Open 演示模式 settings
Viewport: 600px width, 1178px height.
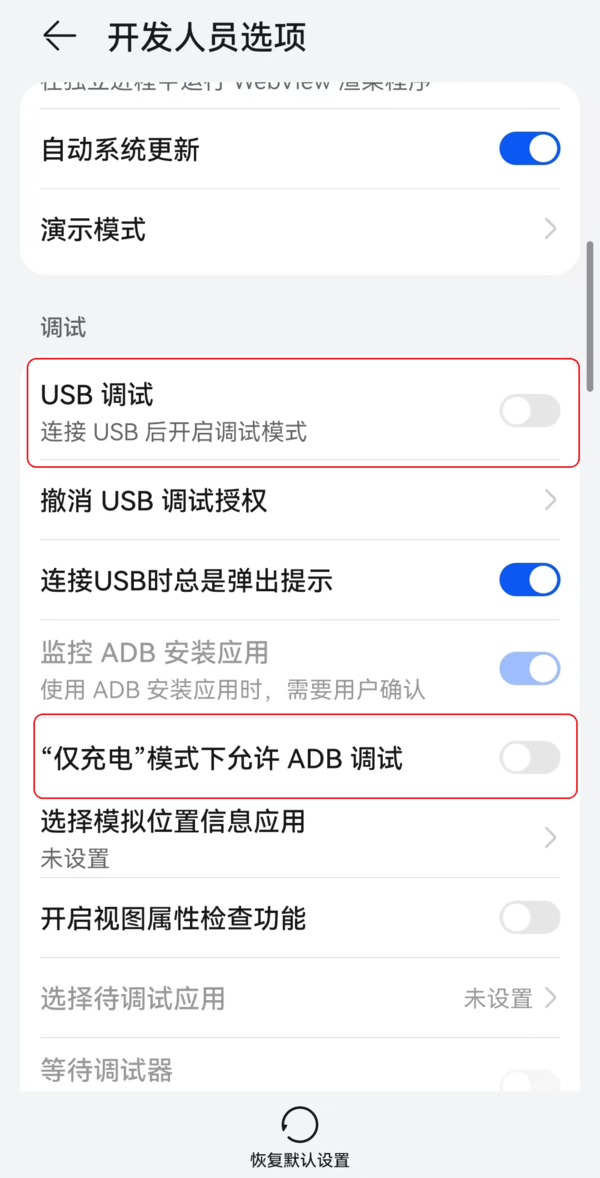pyautogui.click(x=300, y=230)
